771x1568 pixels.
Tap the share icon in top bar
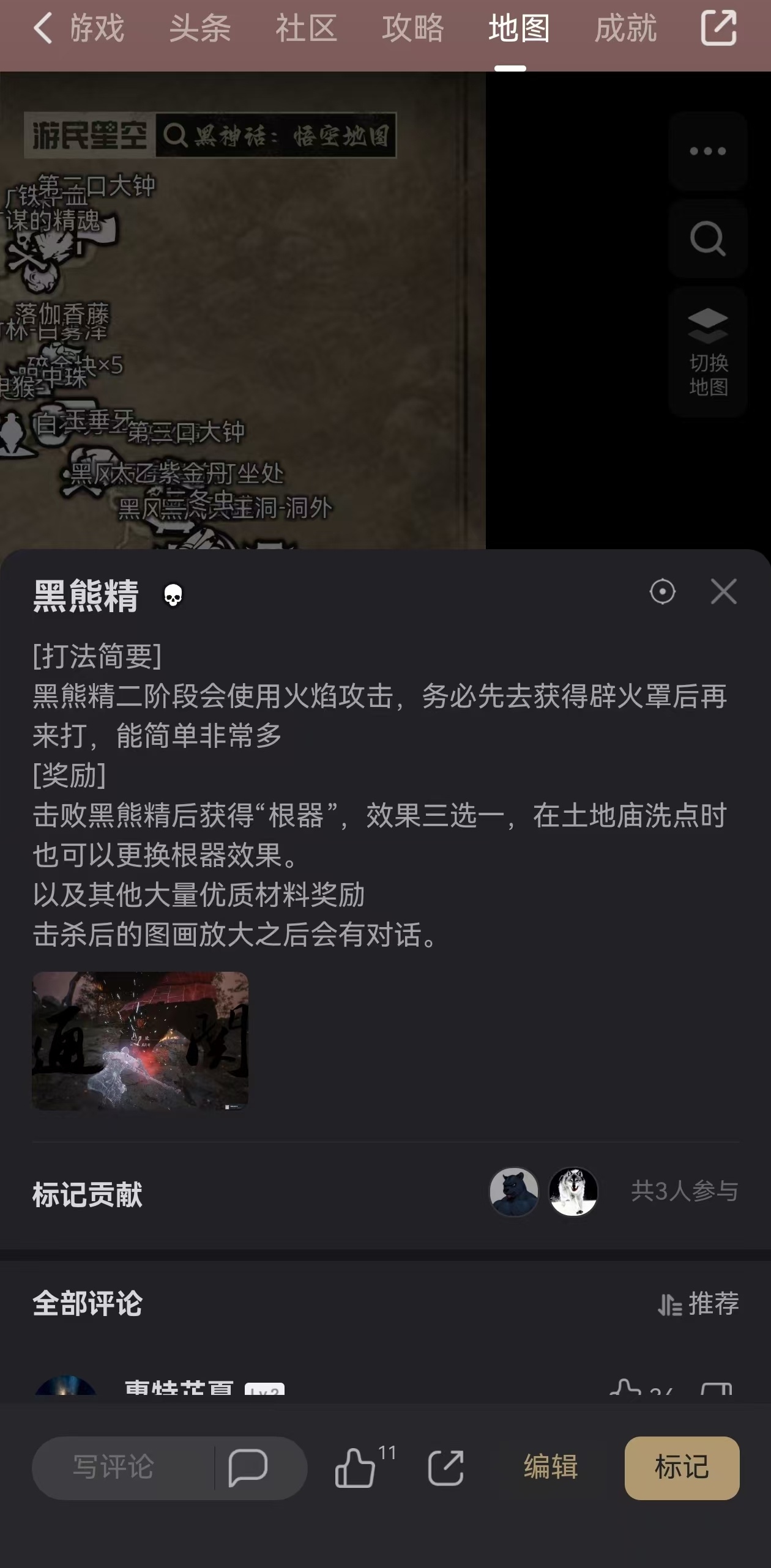click(x=718, y=29)
